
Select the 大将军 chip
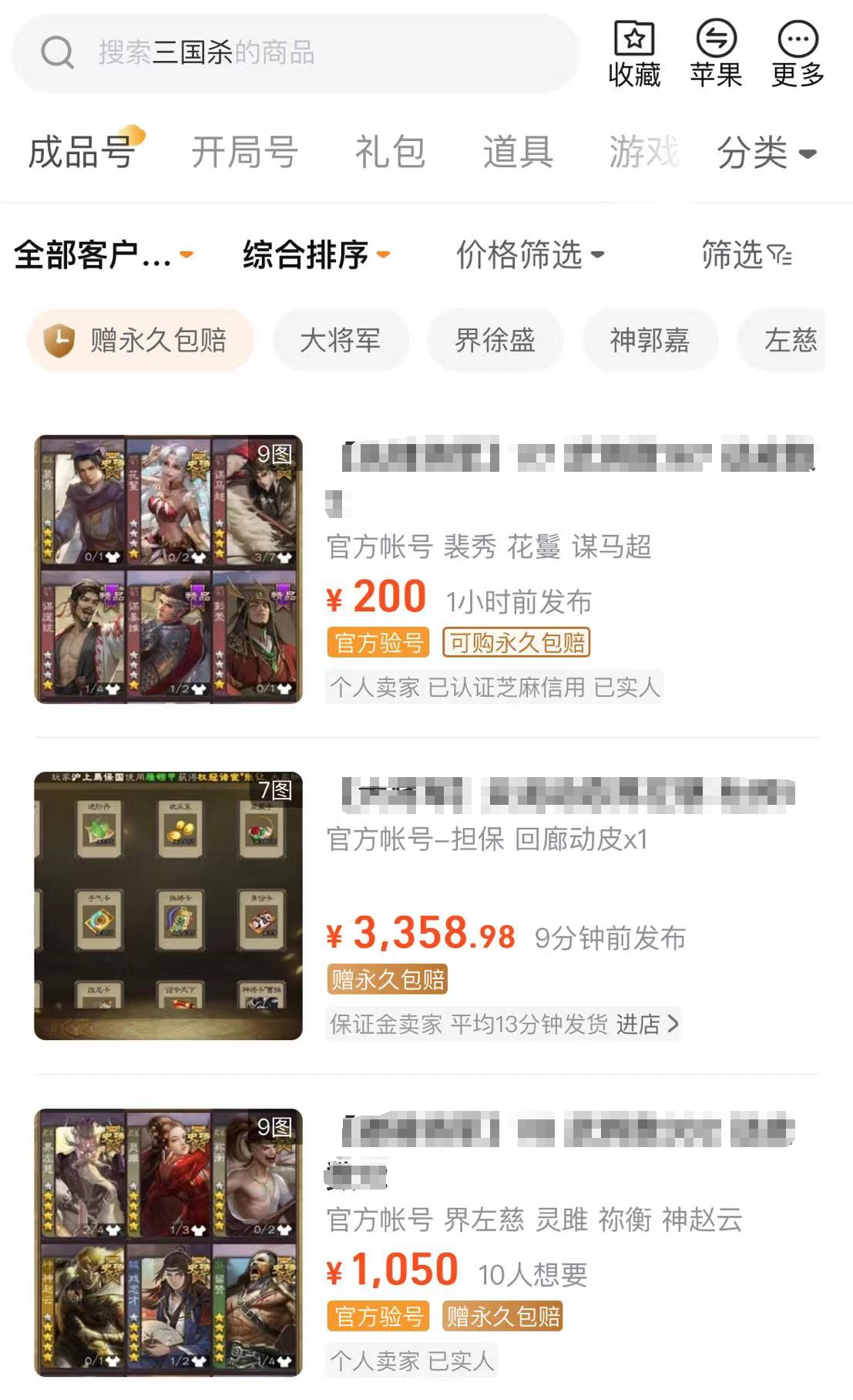340,340
